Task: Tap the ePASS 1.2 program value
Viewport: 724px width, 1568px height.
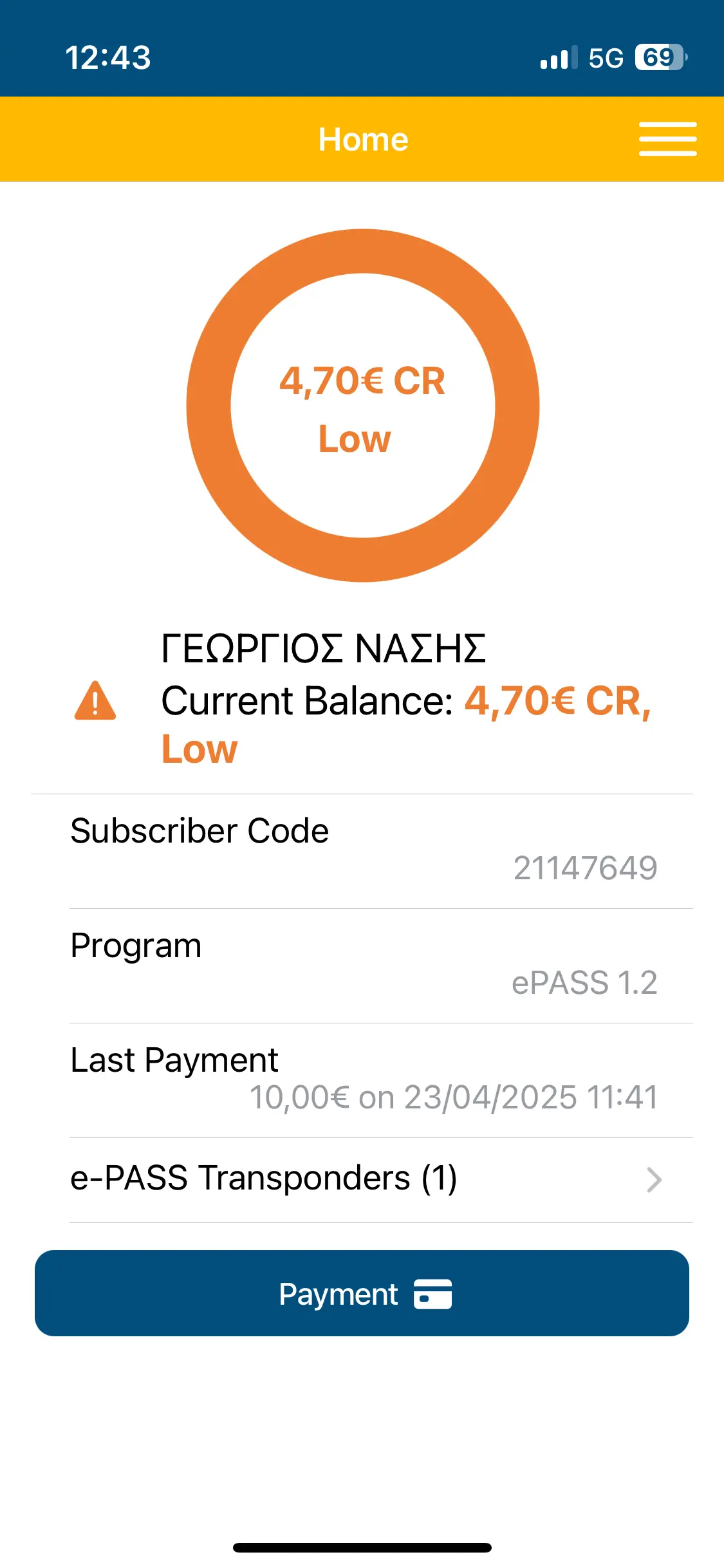Action: pos(583,983)
